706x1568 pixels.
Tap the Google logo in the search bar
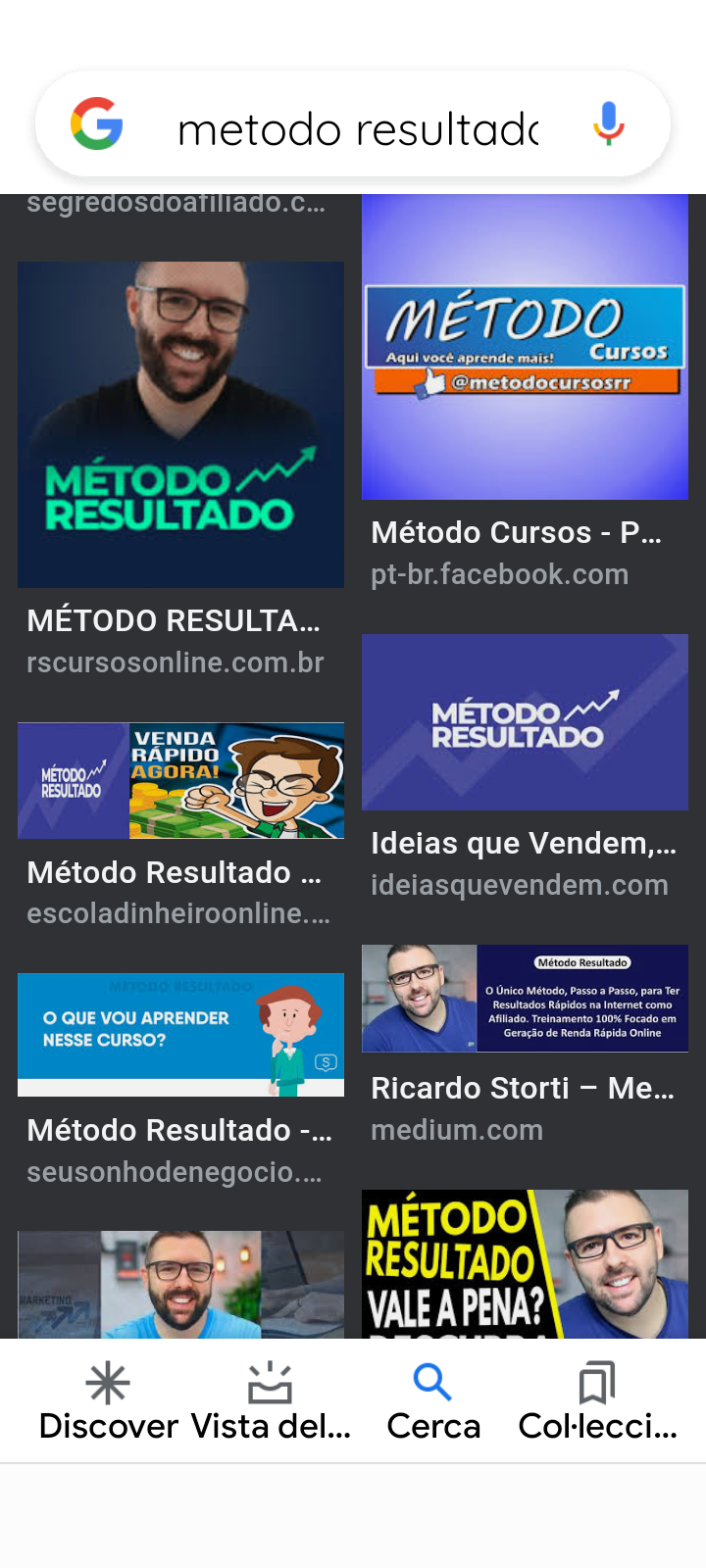pos(97,124)
